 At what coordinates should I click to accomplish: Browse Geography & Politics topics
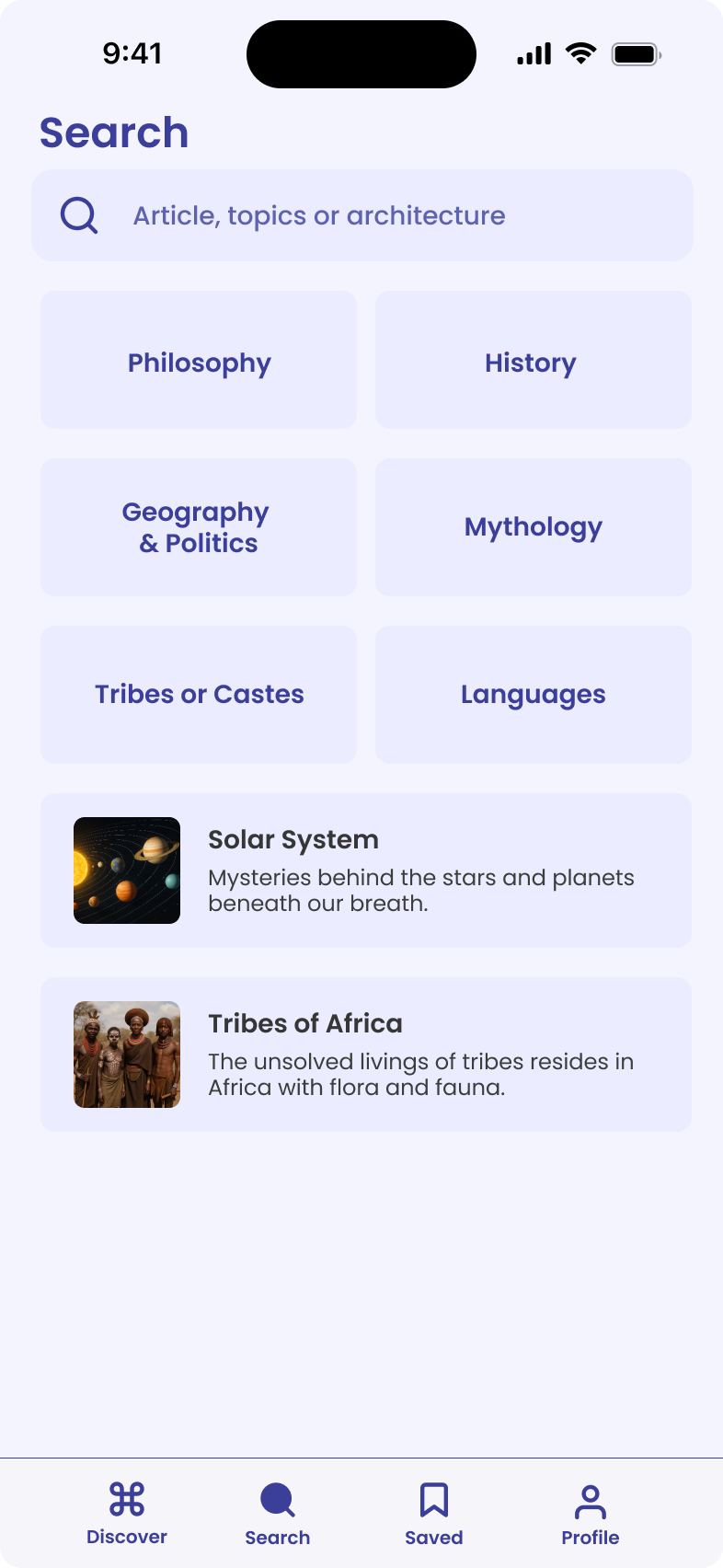199,527
